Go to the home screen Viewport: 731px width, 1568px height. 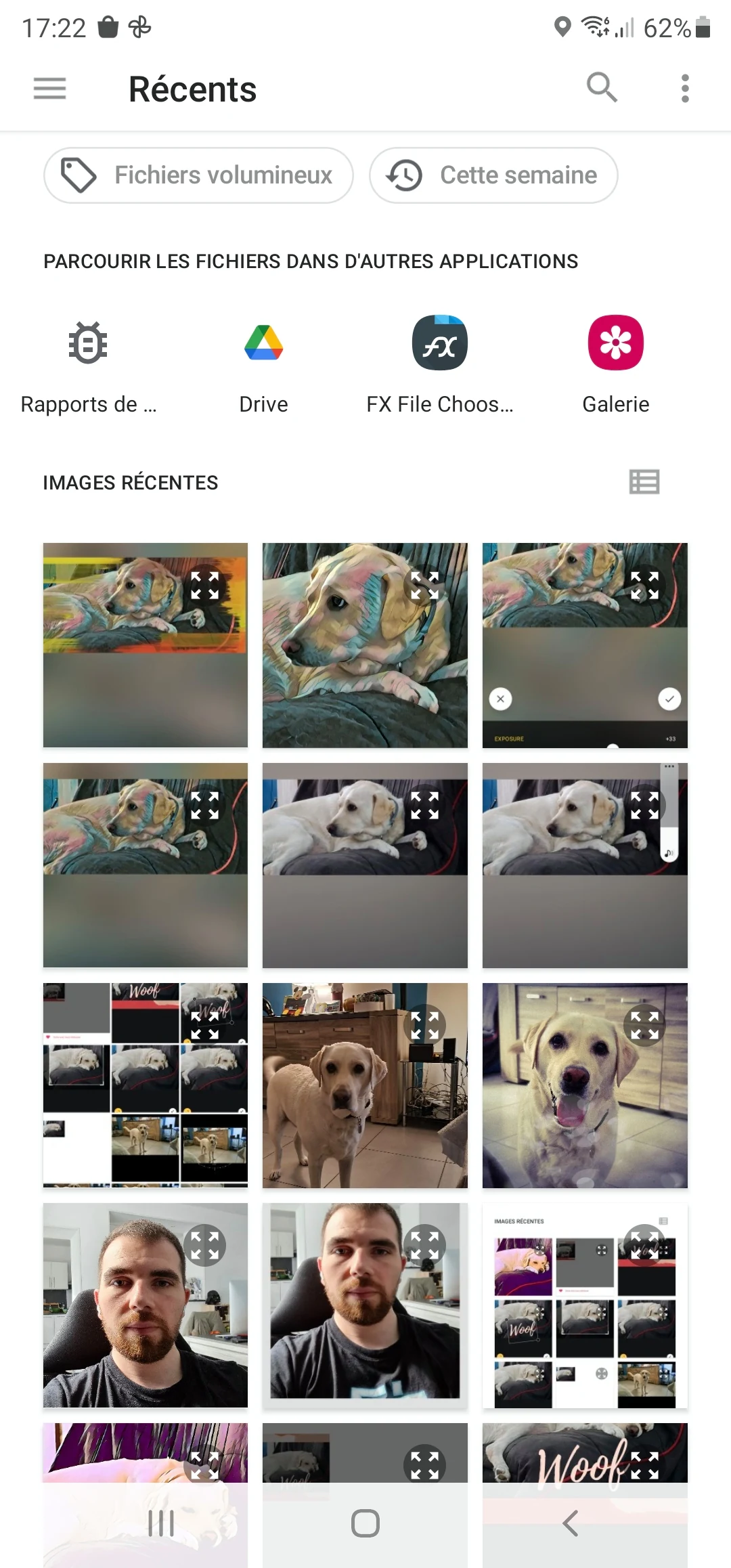[365, 1523]
